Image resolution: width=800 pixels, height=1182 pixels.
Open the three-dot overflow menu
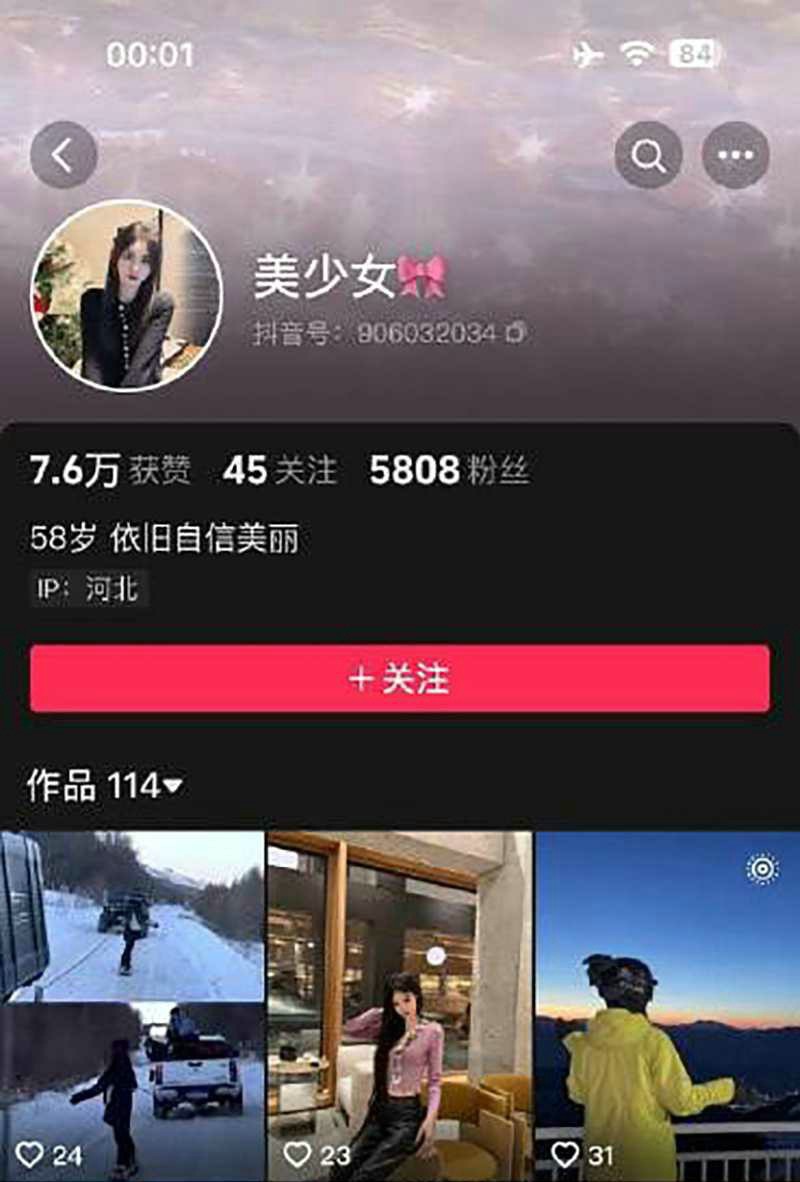tap(736, 155)
